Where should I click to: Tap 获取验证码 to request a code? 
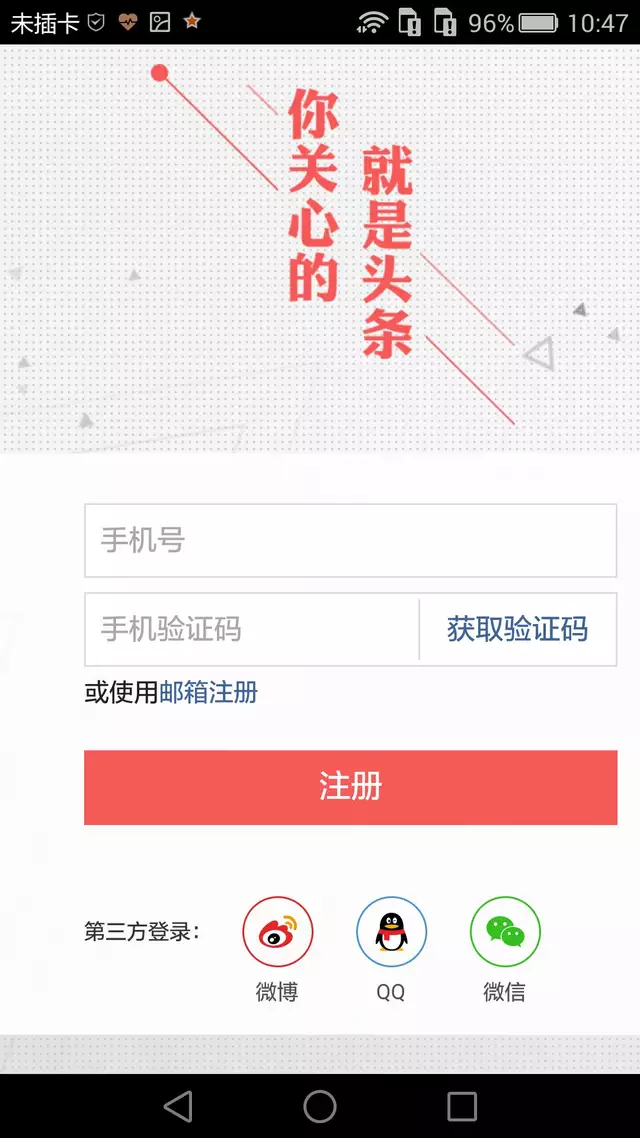pos(517,629)
